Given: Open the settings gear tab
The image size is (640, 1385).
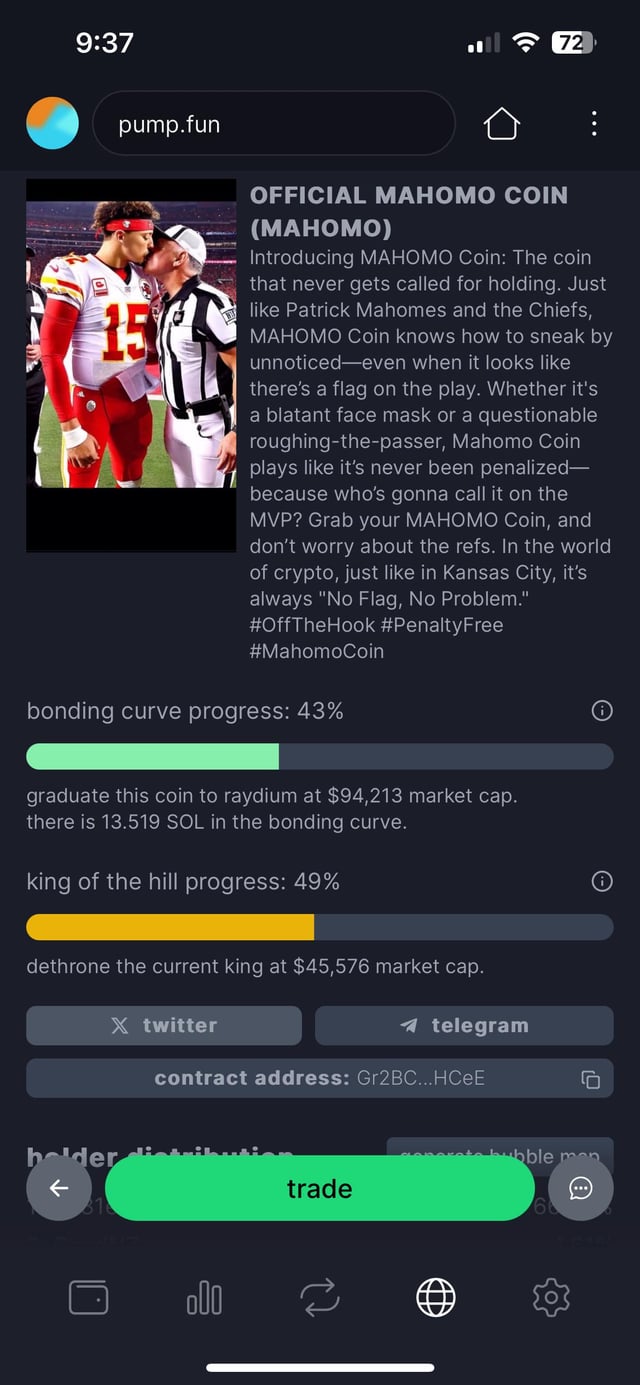Looking at the screenshot, I should pos(551,1298).
